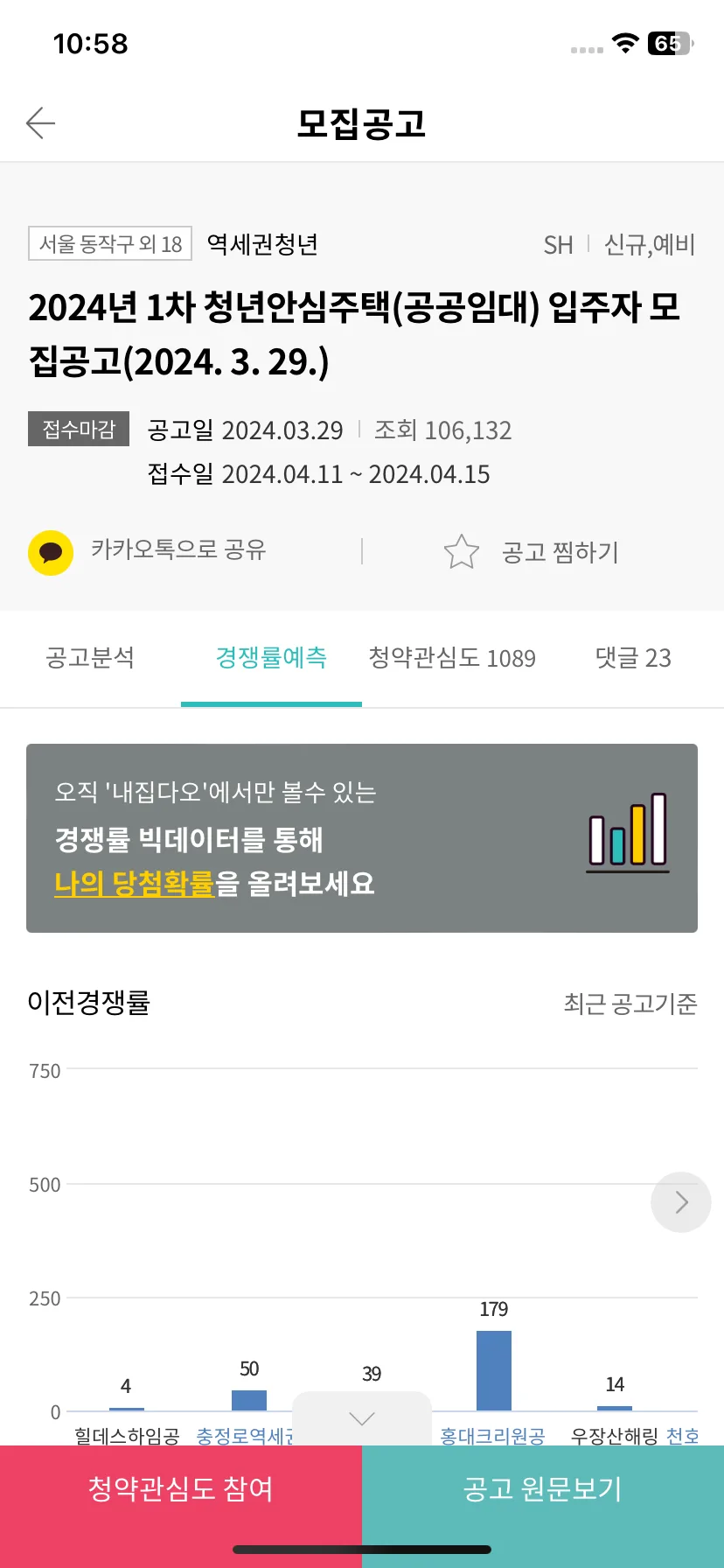Bookmark the notice with 공고 찜하기

[532, 552]
